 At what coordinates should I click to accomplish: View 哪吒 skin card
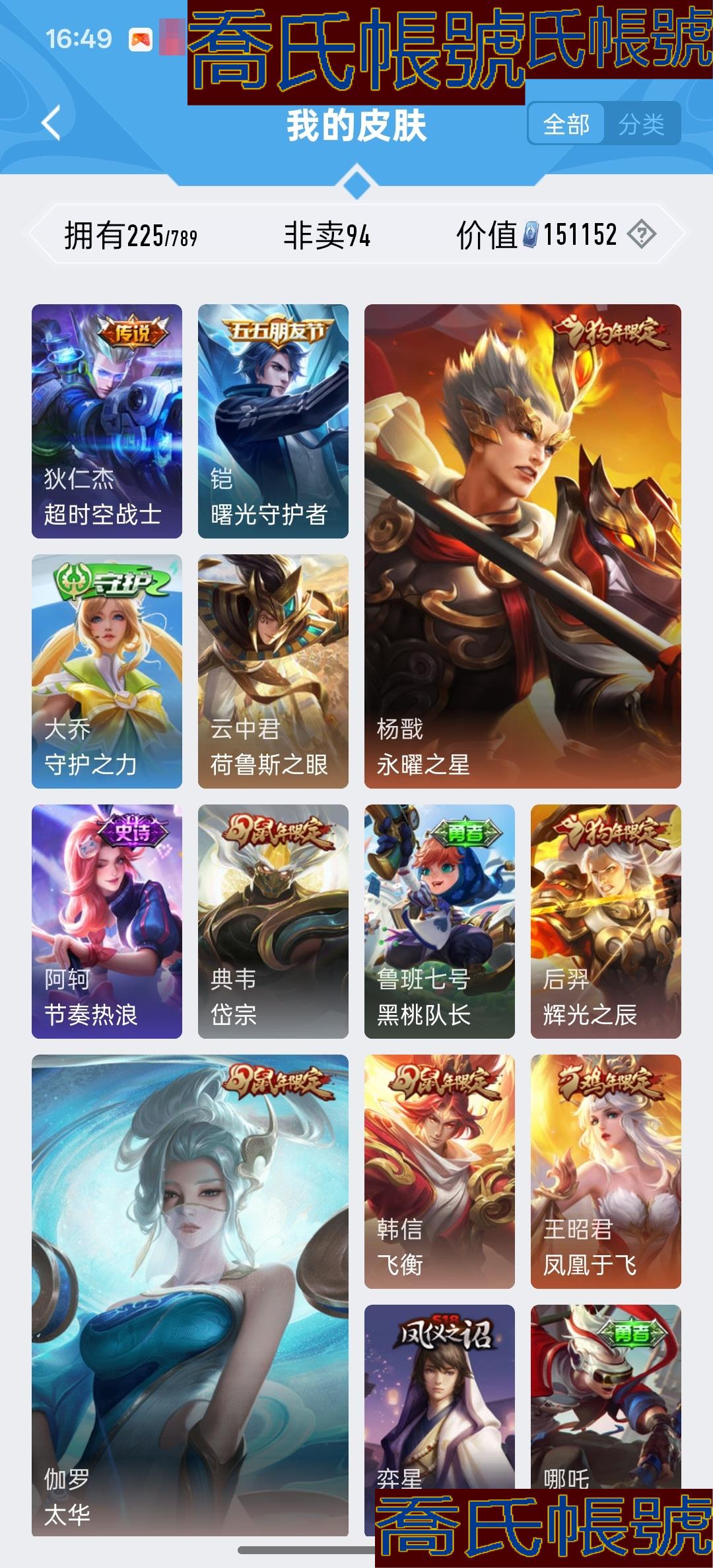coord(606,1392)
